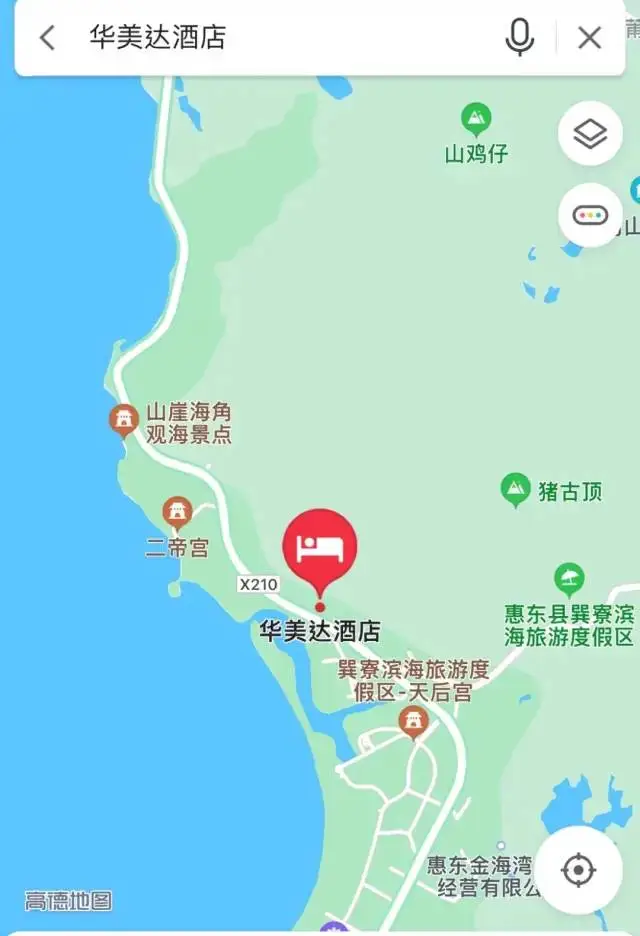Open the 巽寮滨海旅游度假区-天后宫 marker

[413, 720]
